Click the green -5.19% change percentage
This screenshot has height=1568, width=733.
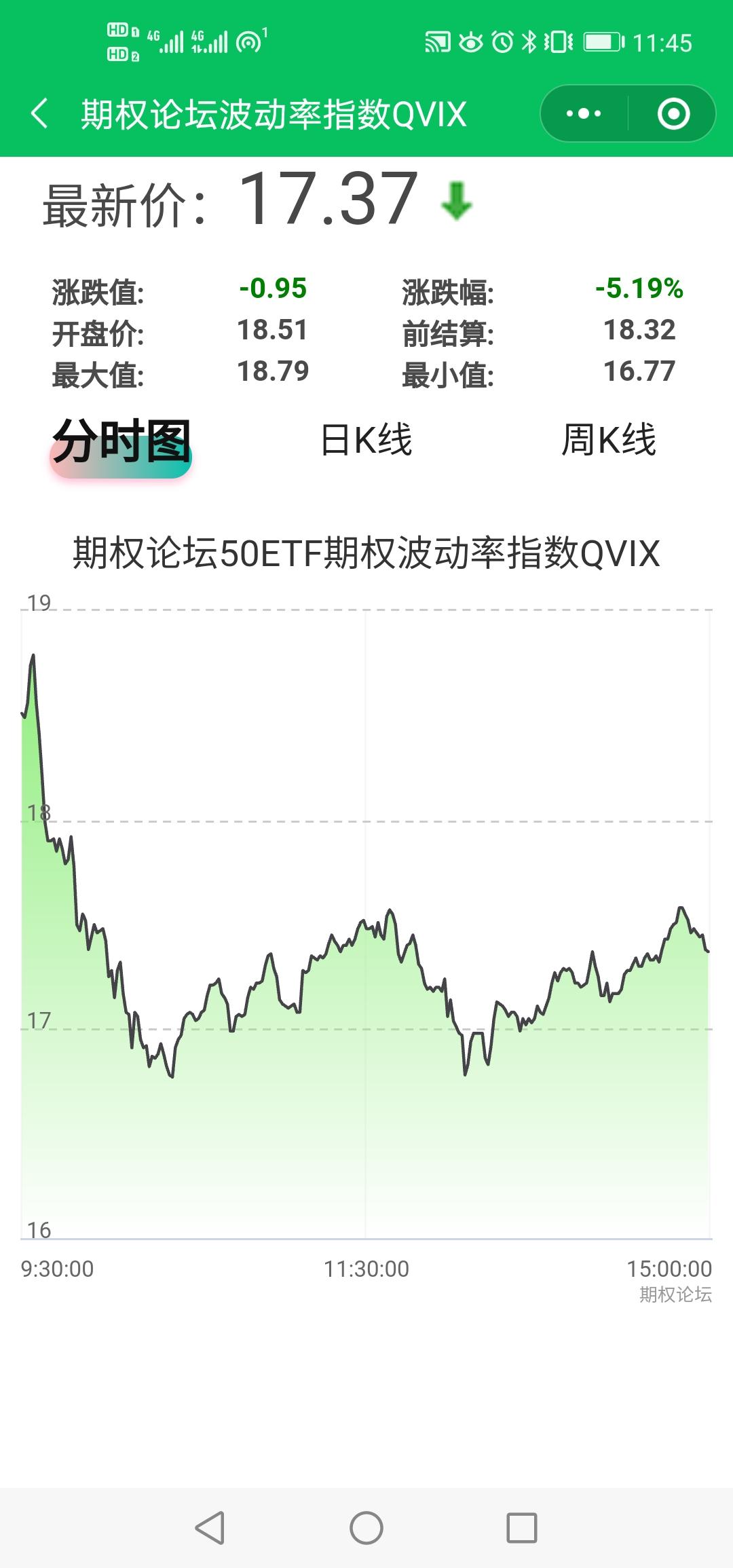coord(639,289)
